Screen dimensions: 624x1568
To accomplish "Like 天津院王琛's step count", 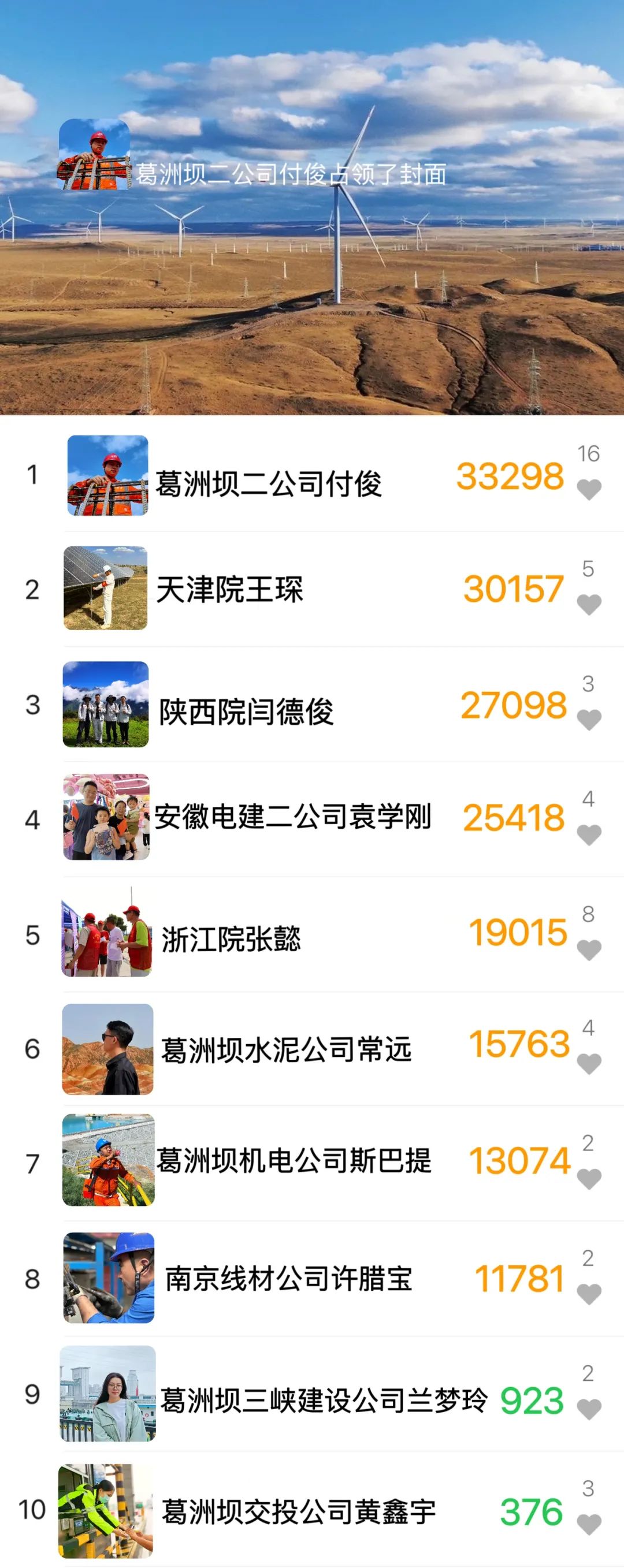I will click(x=589, y=604).
